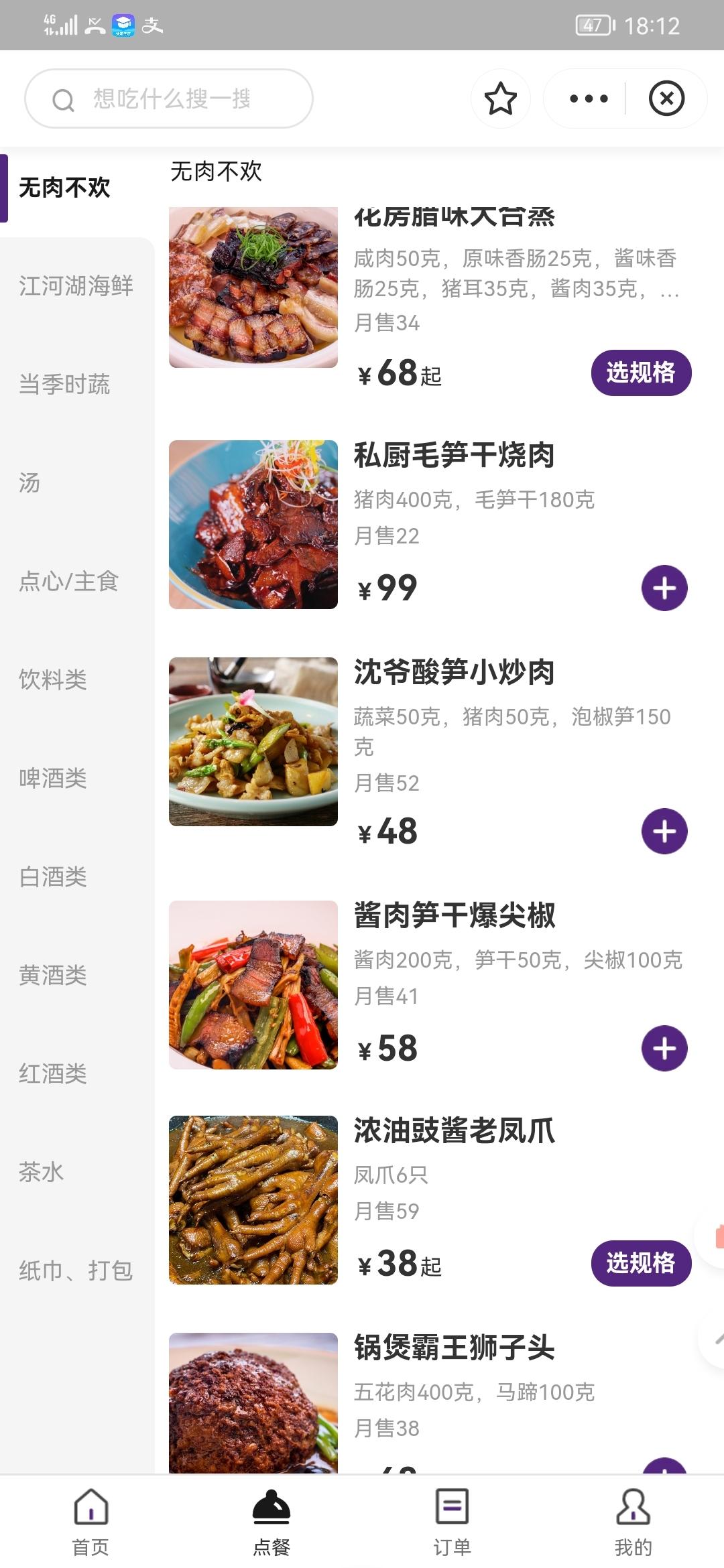Add 酱肉笋干爆尖椒 to the cart
The height and width of the screenshot is (1568, 724).
664,1049
